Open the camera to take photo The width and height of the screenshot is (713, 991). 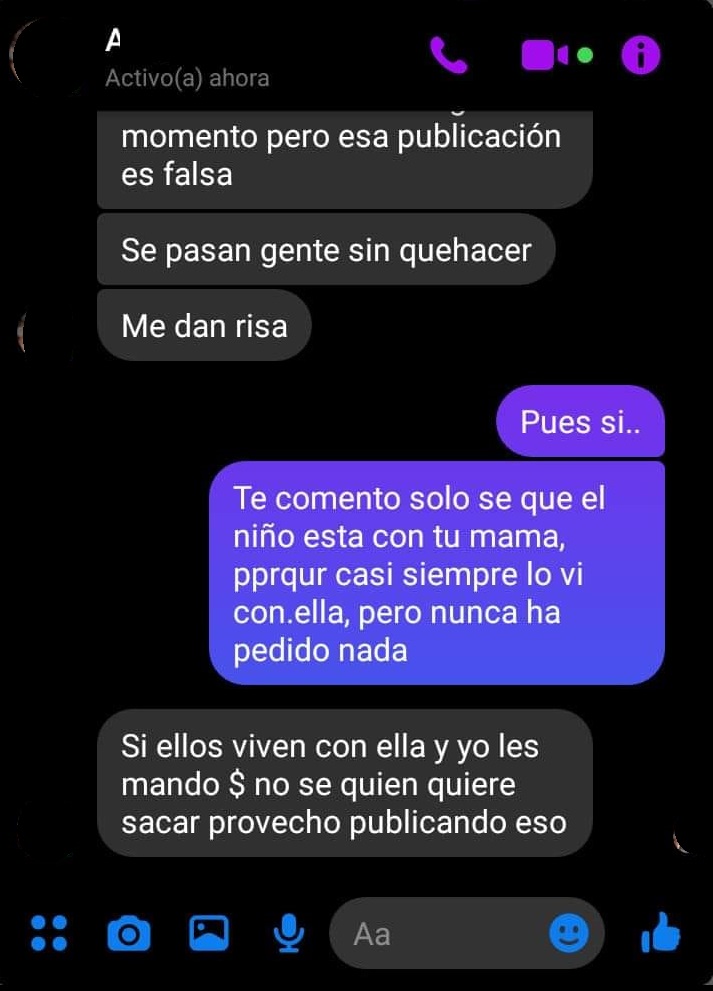click(x=128, y=934)
